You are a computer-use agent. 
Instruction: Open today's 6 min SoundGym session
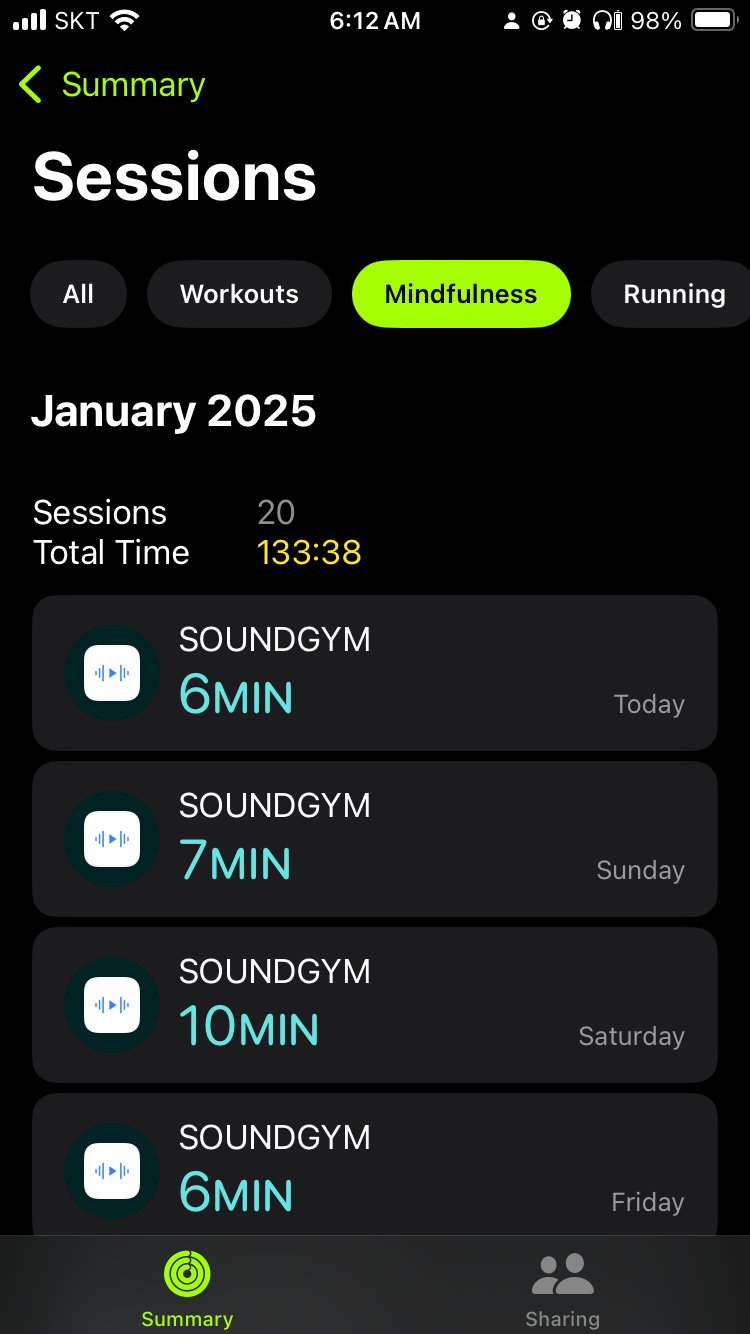[375, 673]
